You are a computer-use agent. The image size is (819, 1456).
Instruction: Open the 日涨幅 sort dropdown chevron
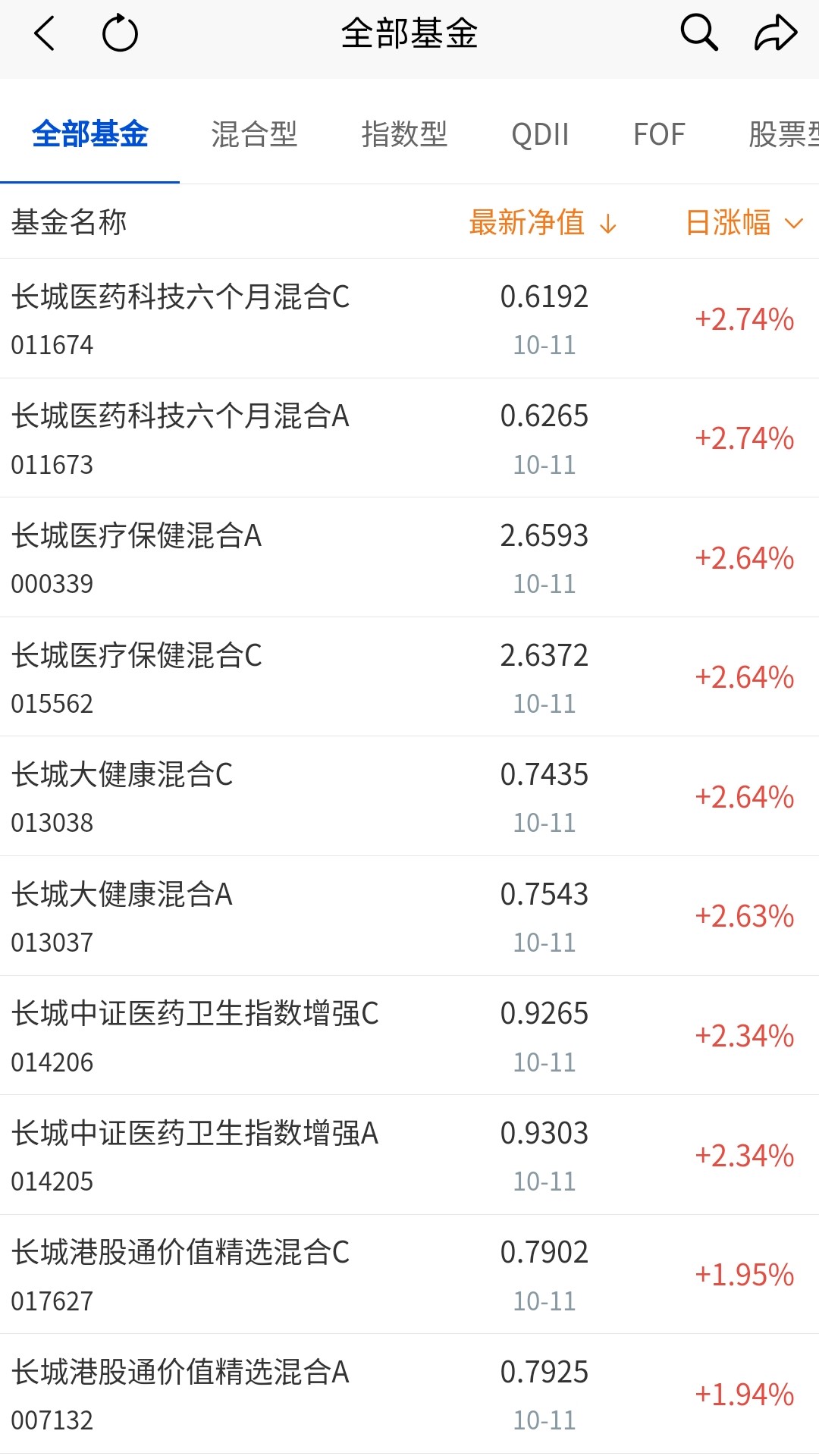(x=793, y=223)
